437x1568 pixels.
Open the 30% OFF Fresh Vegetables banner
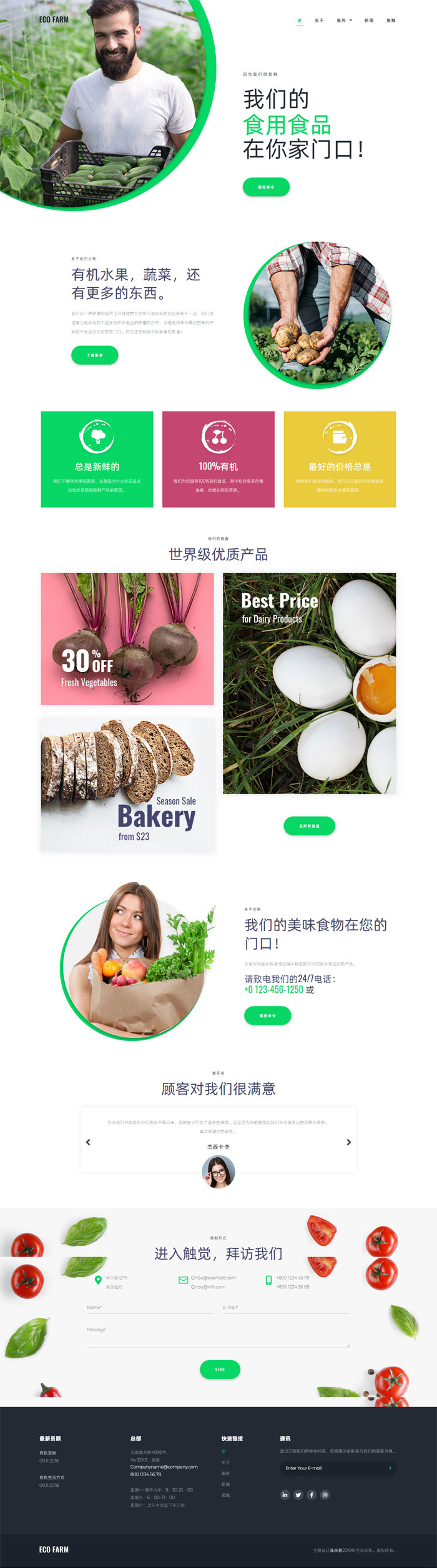127,639
